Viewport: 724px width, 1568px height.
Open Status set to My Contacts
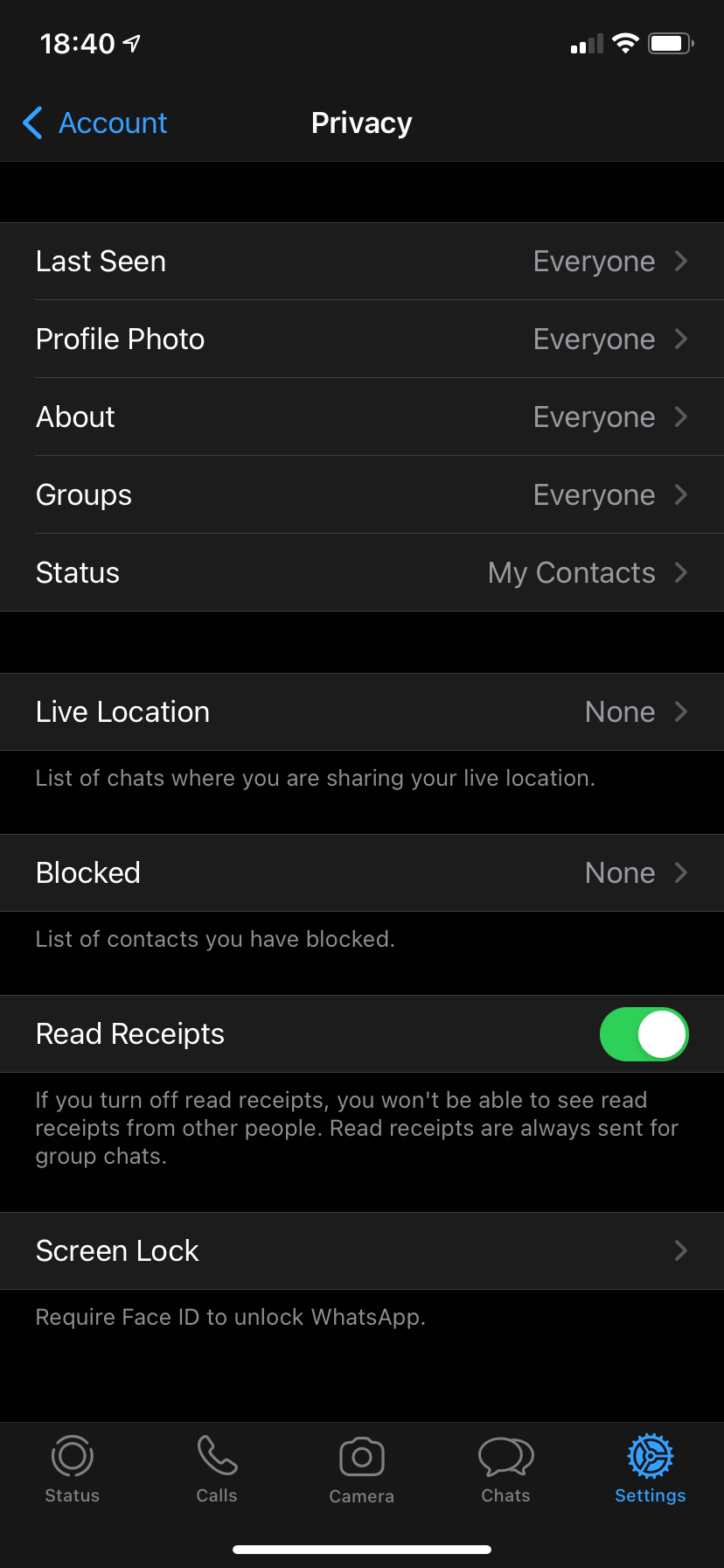362,572
